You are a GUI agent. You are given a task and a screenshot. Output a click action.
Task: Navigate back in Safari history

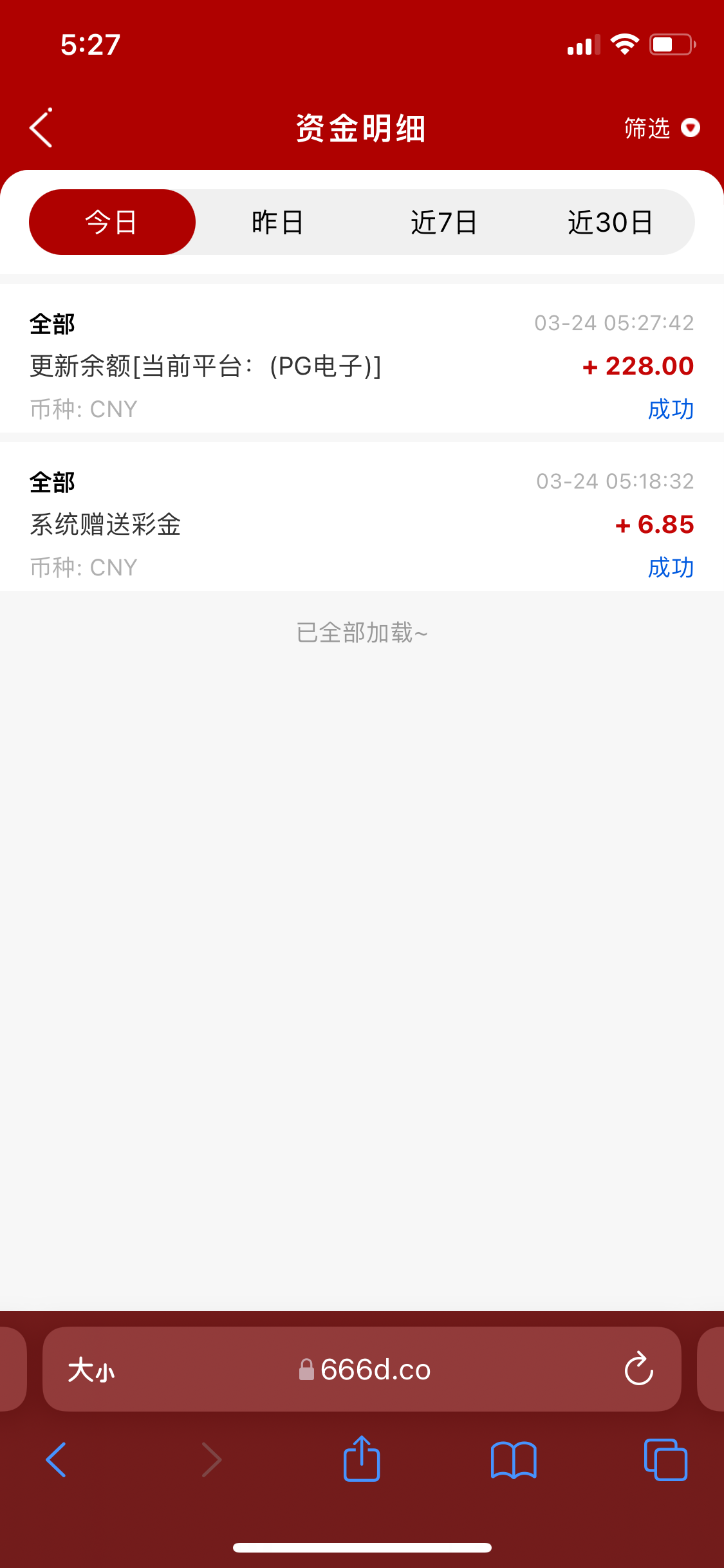click(57, 1459)
